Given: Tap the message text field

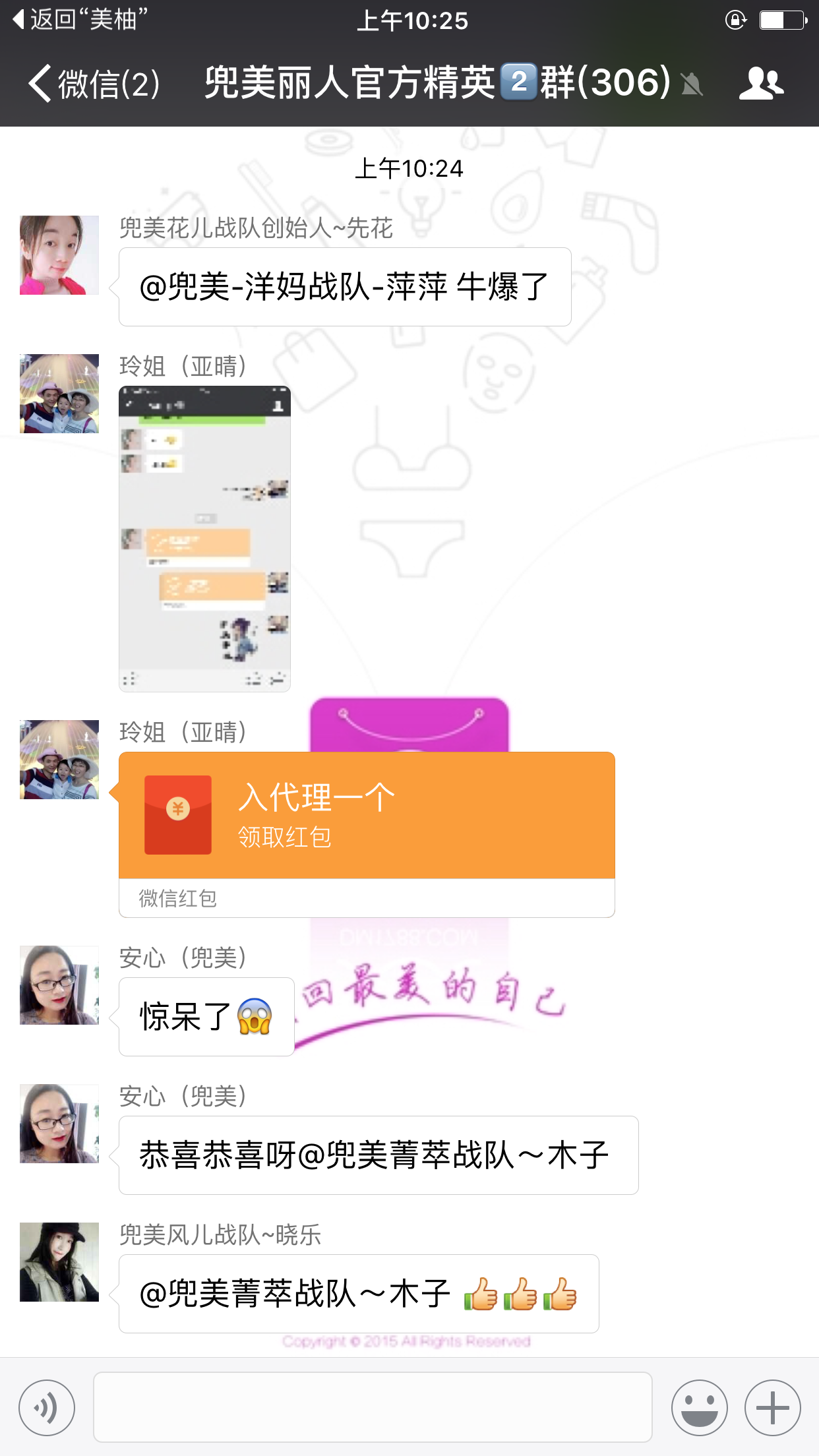Looking at the screenshot, I should (x=373, y=1407).
